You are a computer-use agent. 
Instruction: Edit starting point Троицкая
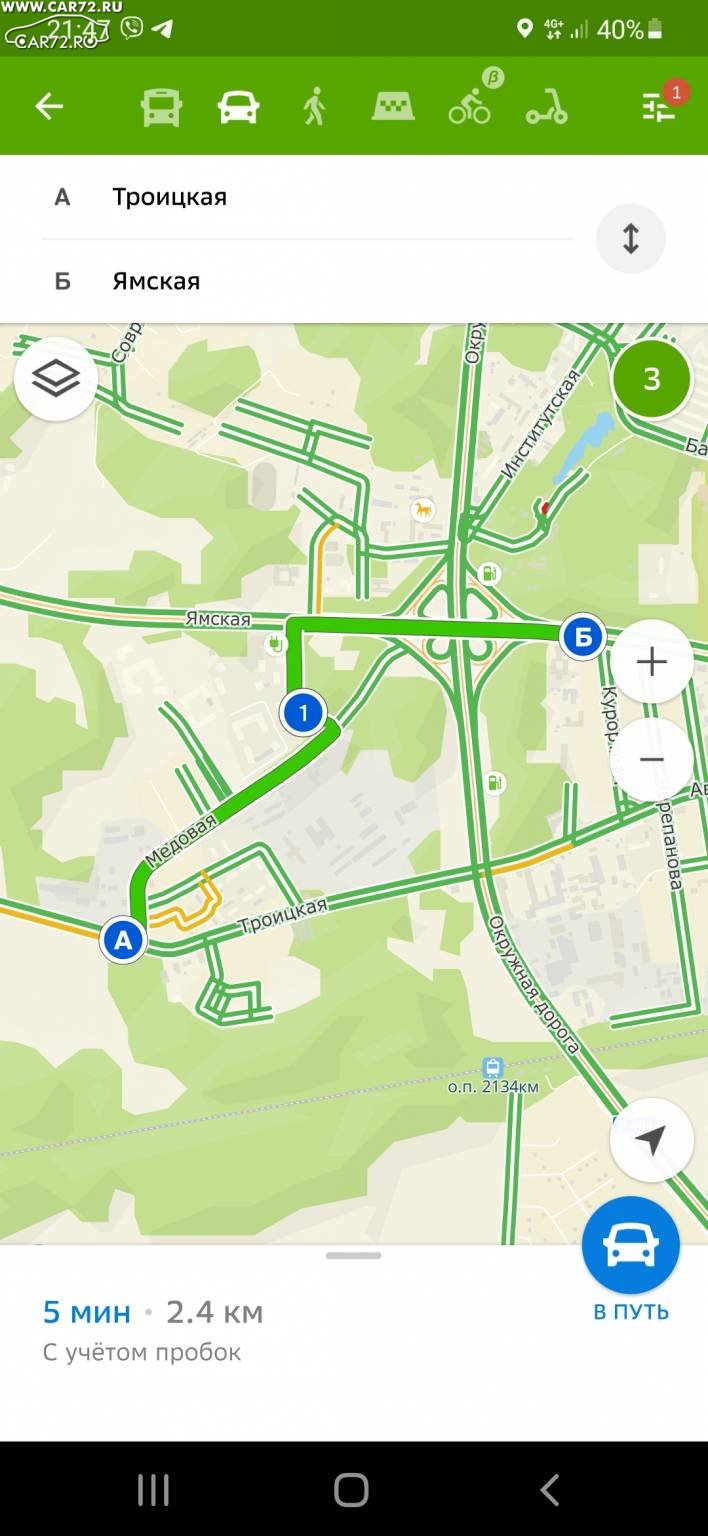[308, 197]
